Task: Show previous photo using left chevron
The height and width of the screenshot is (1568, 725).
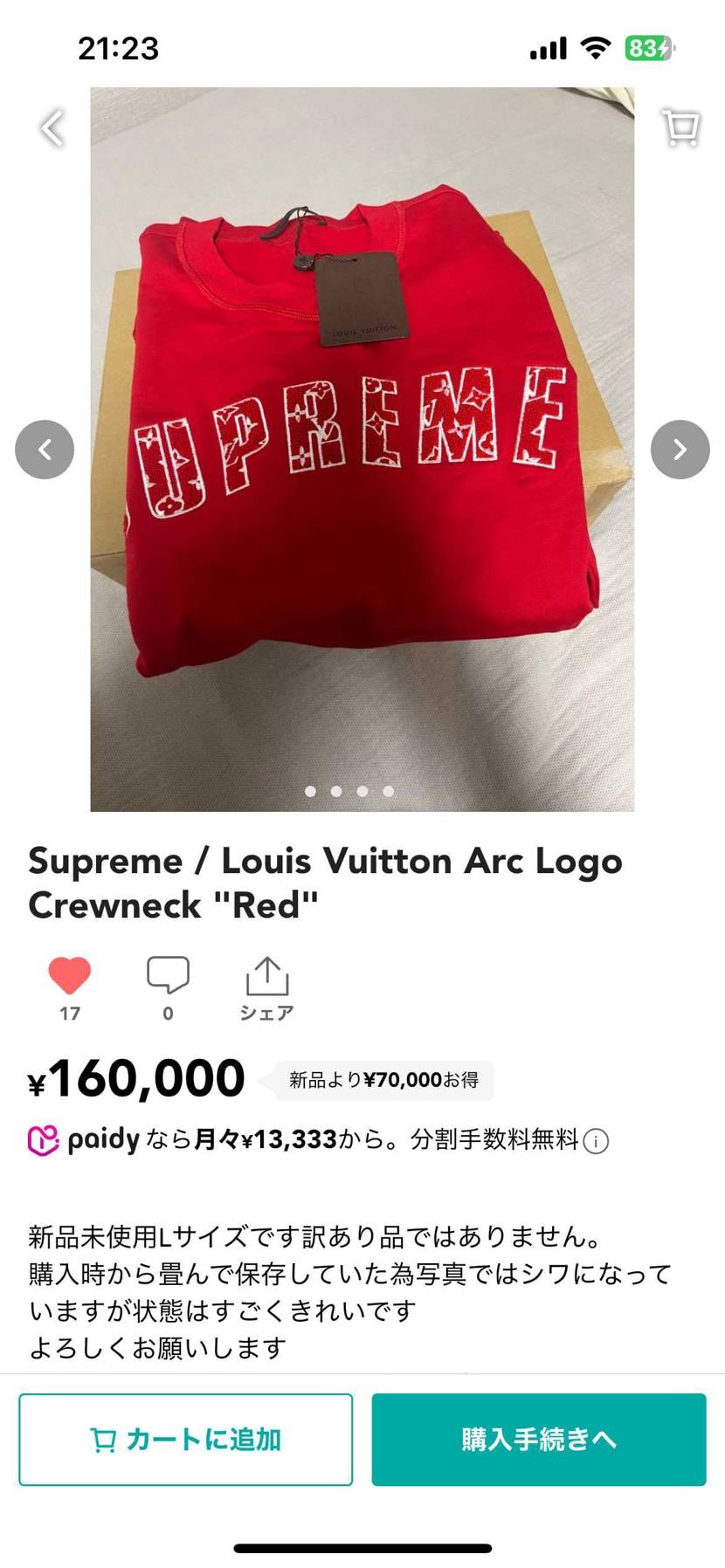Action: [x=45, y=449]
